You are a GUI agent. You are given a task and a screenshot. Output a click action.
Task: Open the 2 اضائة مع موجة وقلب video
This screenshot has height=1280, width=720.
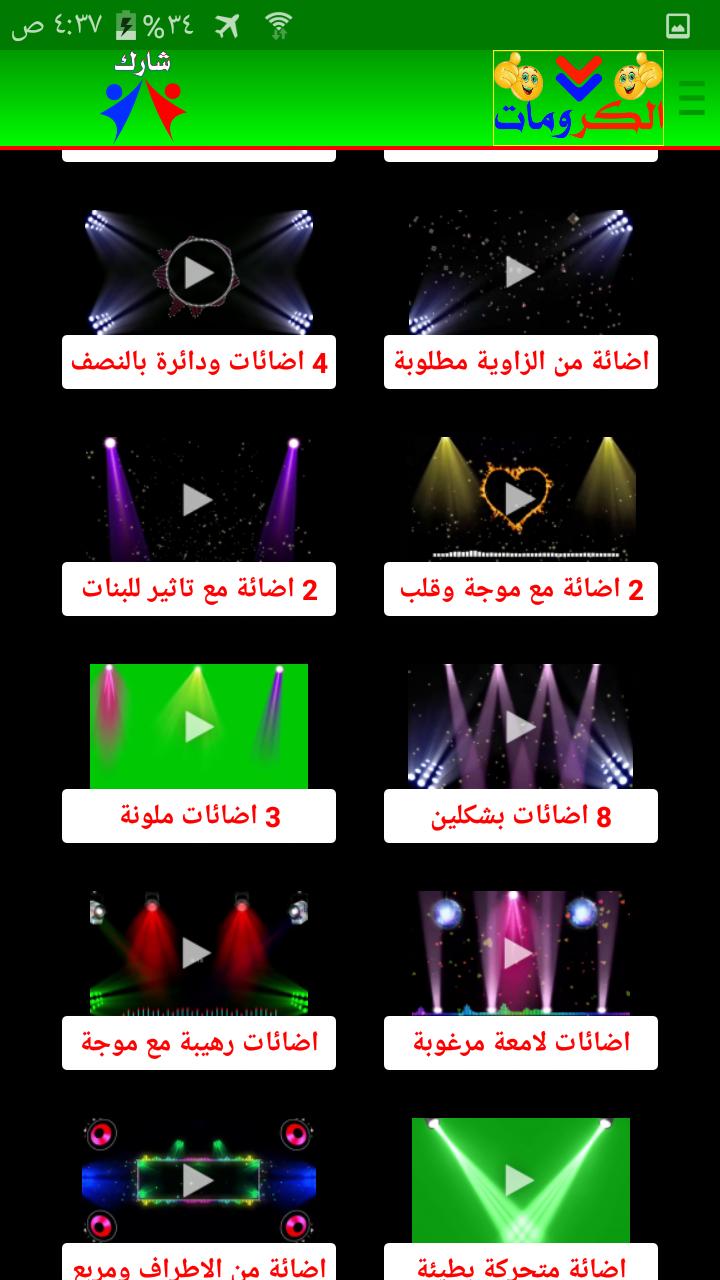[x=520, y=499]
